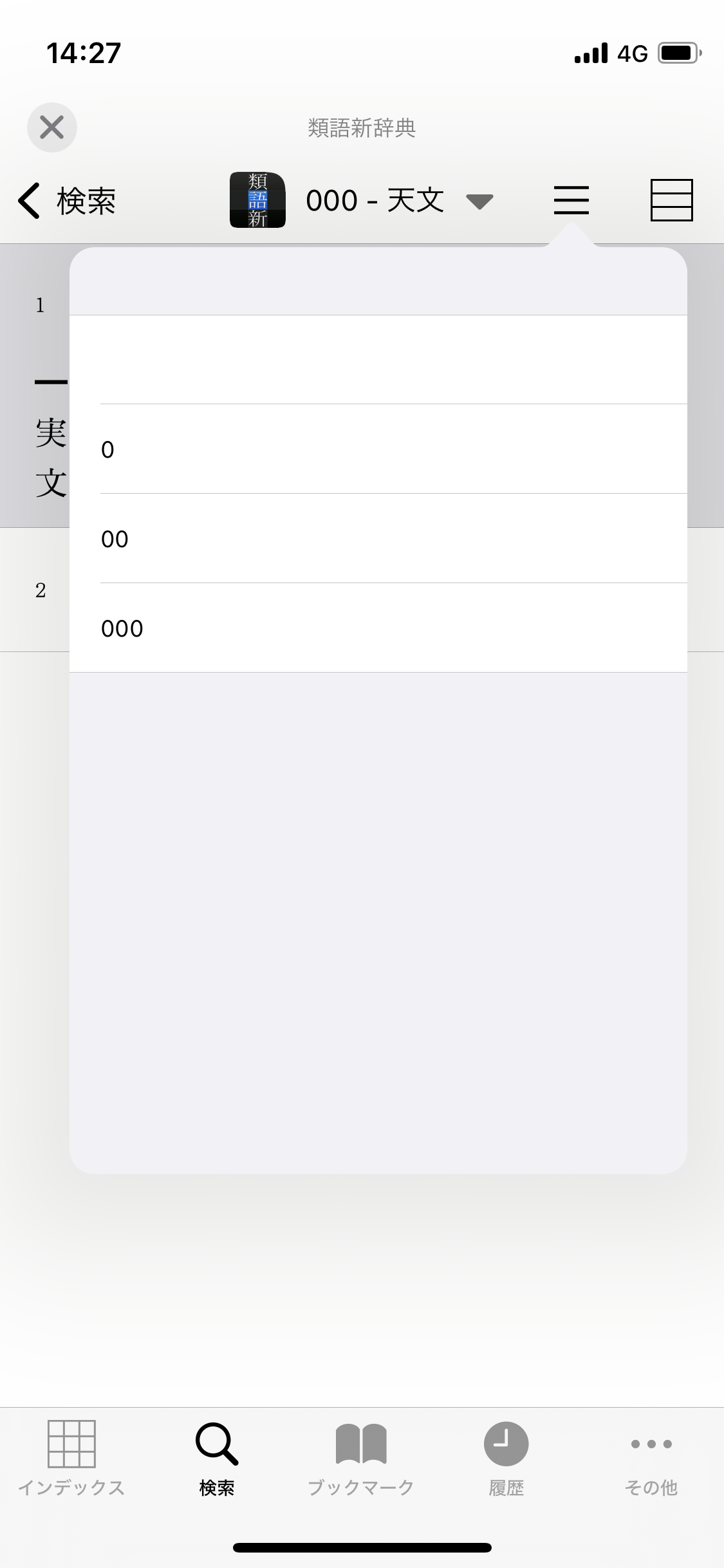
Task: Select the 00 entry in the popup
Action: [378, 539]
